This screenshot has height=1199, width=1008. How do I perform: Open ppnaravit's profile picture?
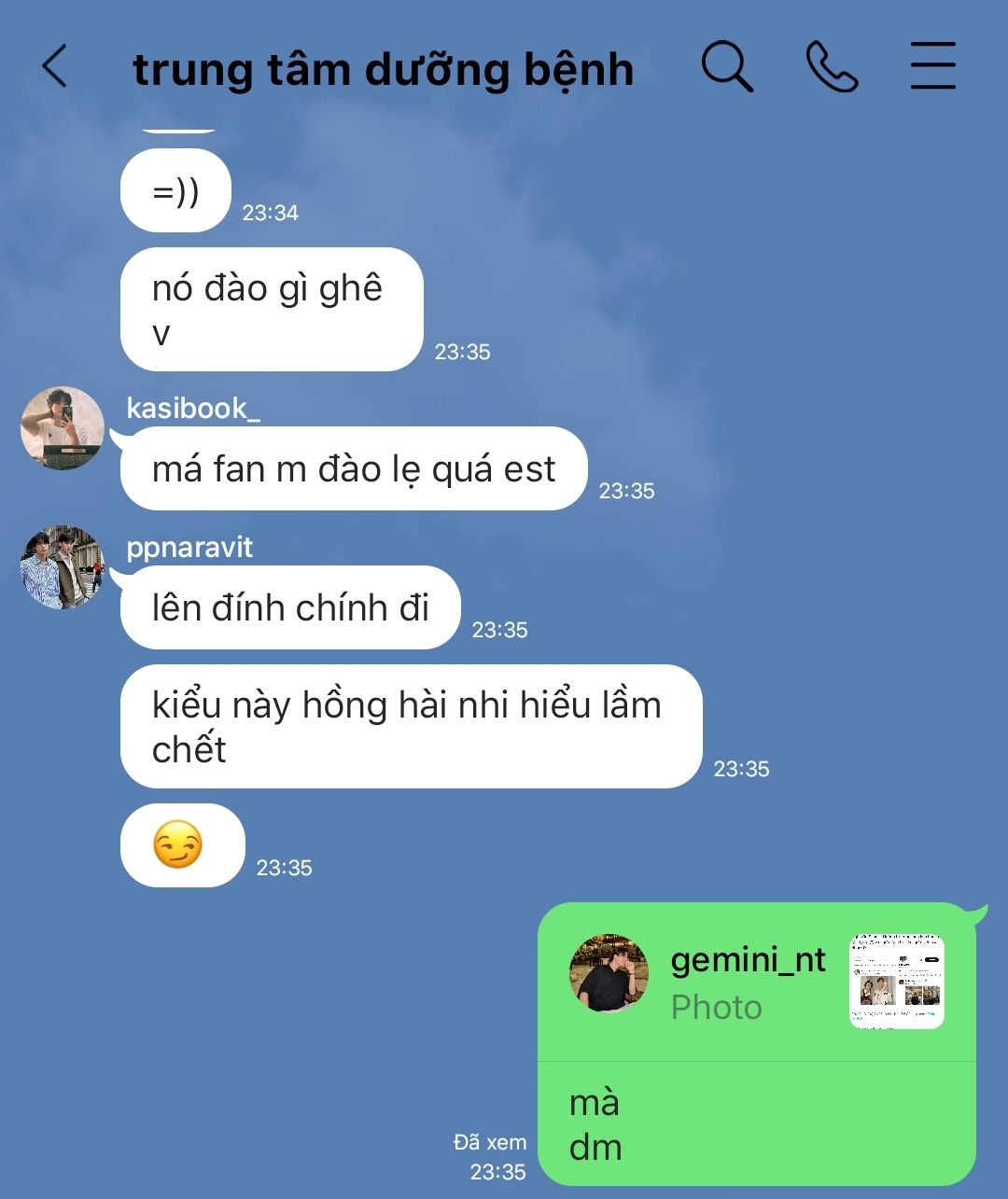click(63, 566)
